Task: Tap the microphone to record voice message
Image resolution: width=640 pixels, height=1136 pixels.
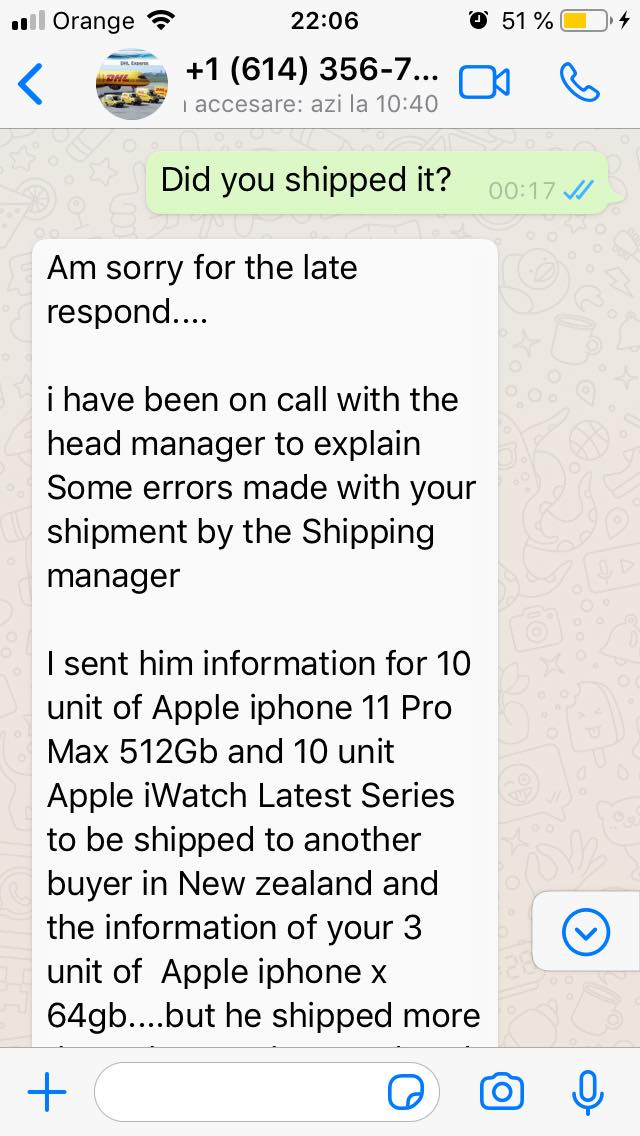Action: pyautogui.click(x=588, y=1092)
